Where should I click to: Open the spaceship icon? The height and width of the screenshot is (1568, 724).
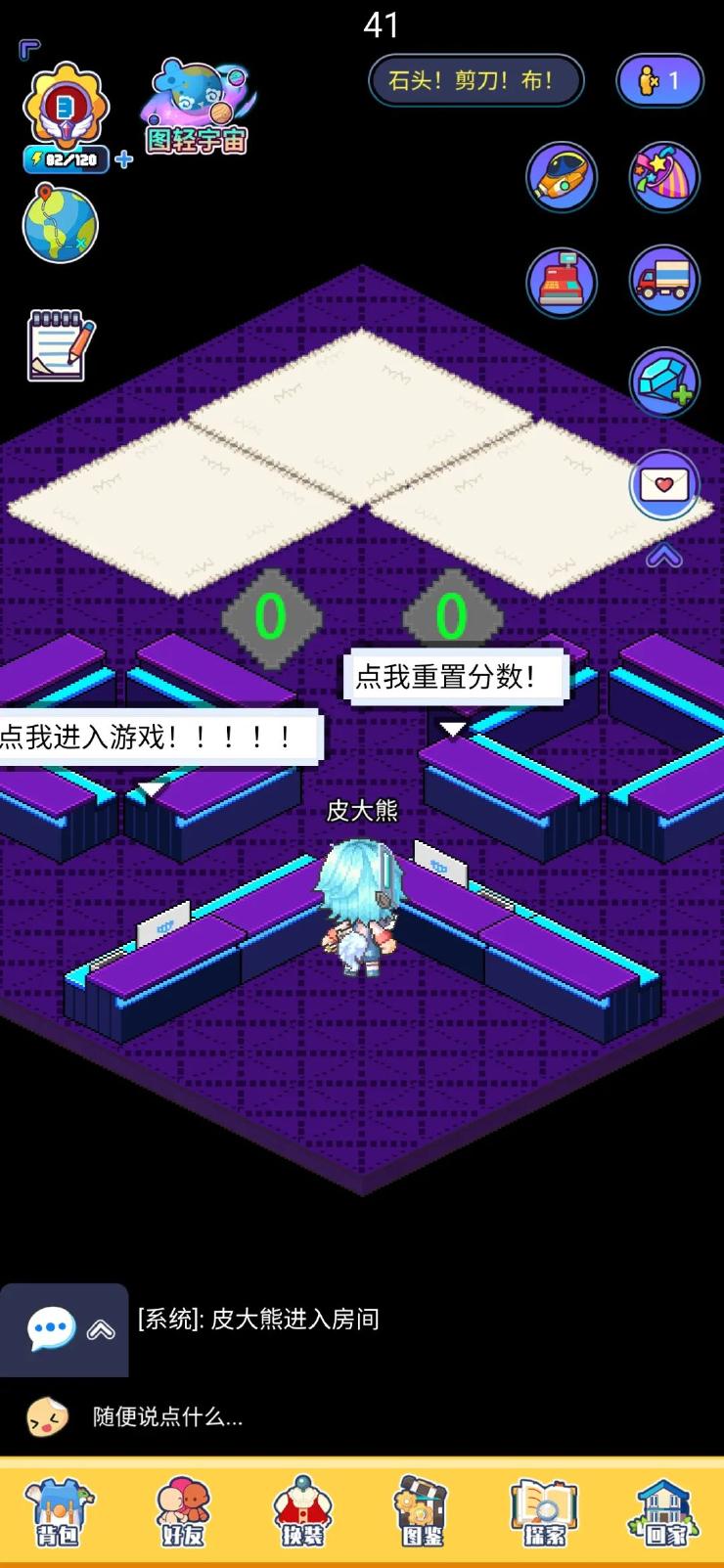coord(562,177)
